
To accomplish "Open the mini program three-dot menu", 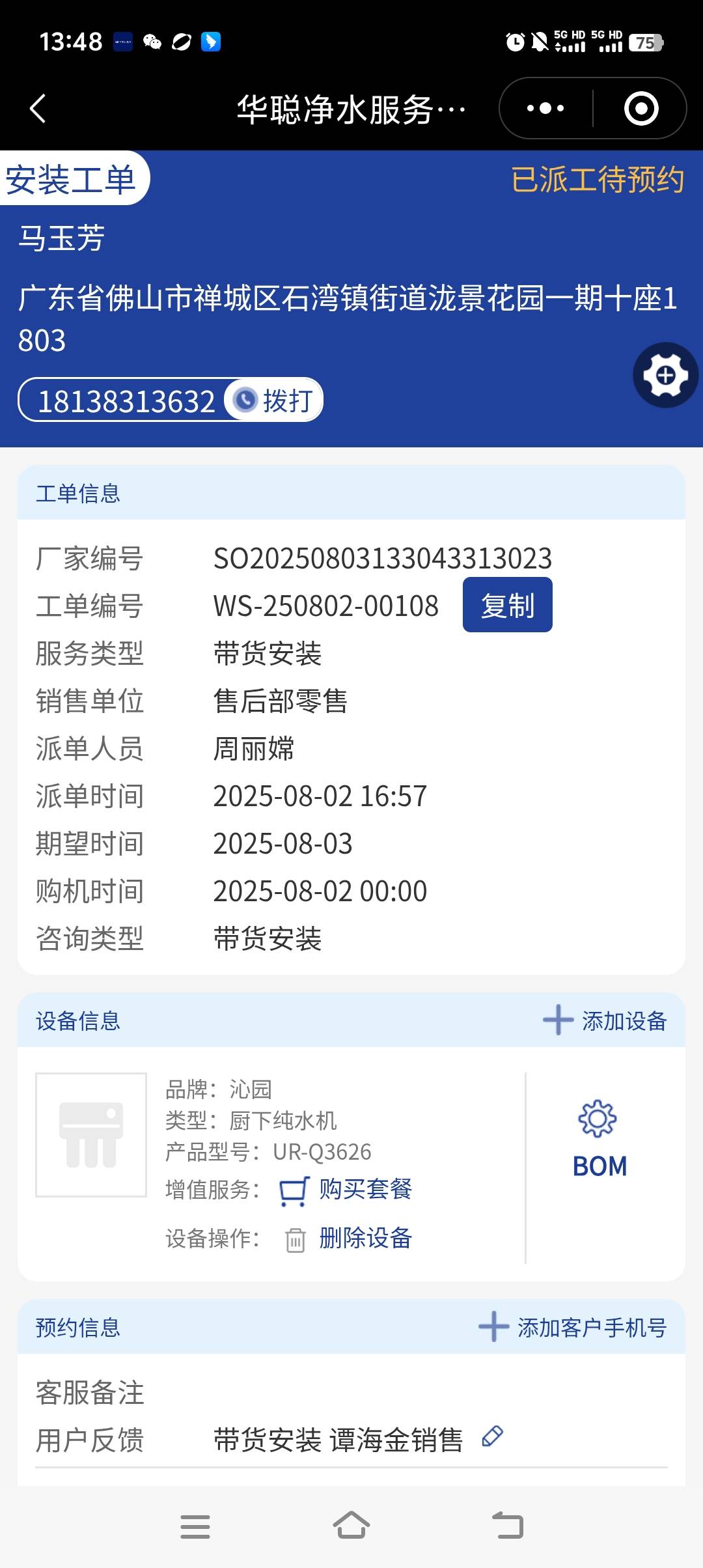I will (545, 108).
